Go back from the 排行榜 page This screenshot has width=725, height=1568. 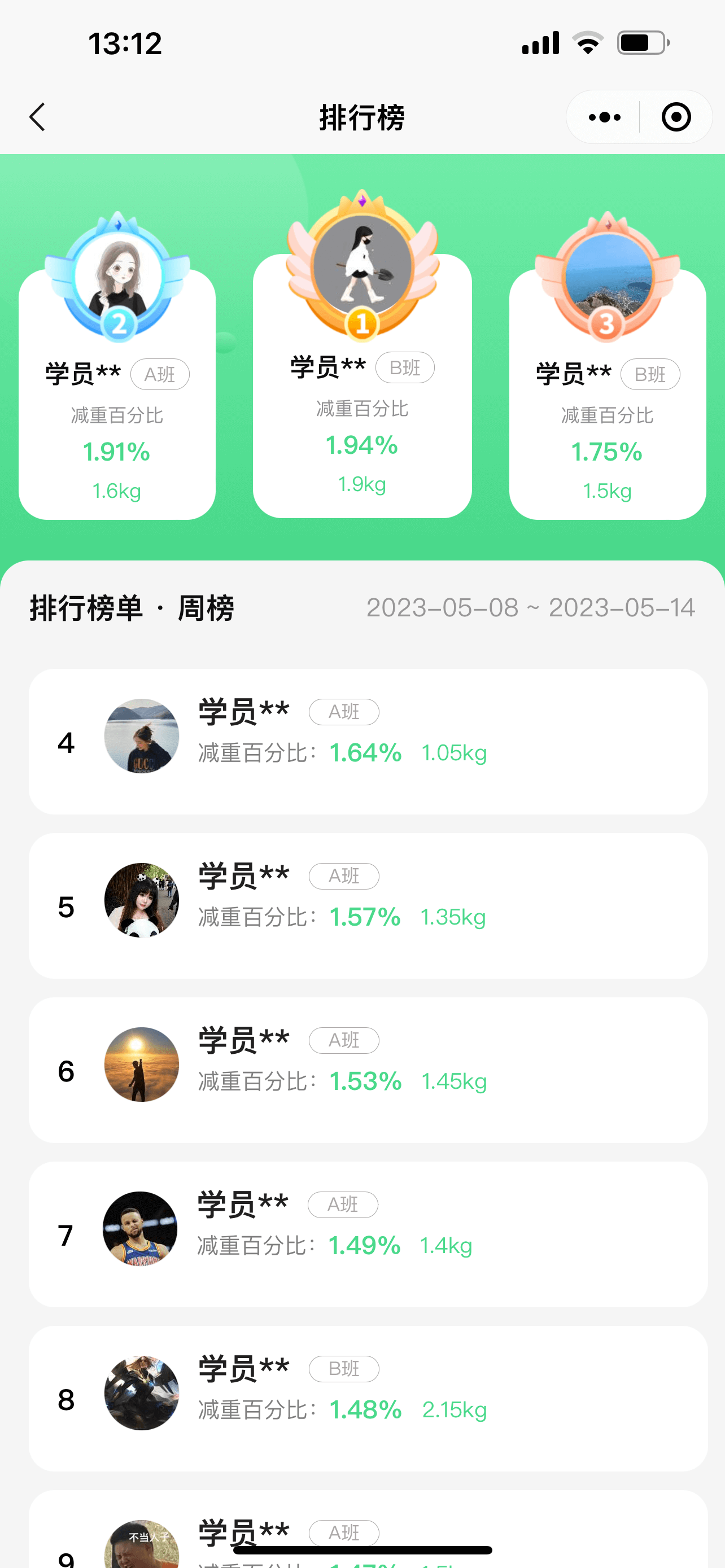[x=38, y=117]
